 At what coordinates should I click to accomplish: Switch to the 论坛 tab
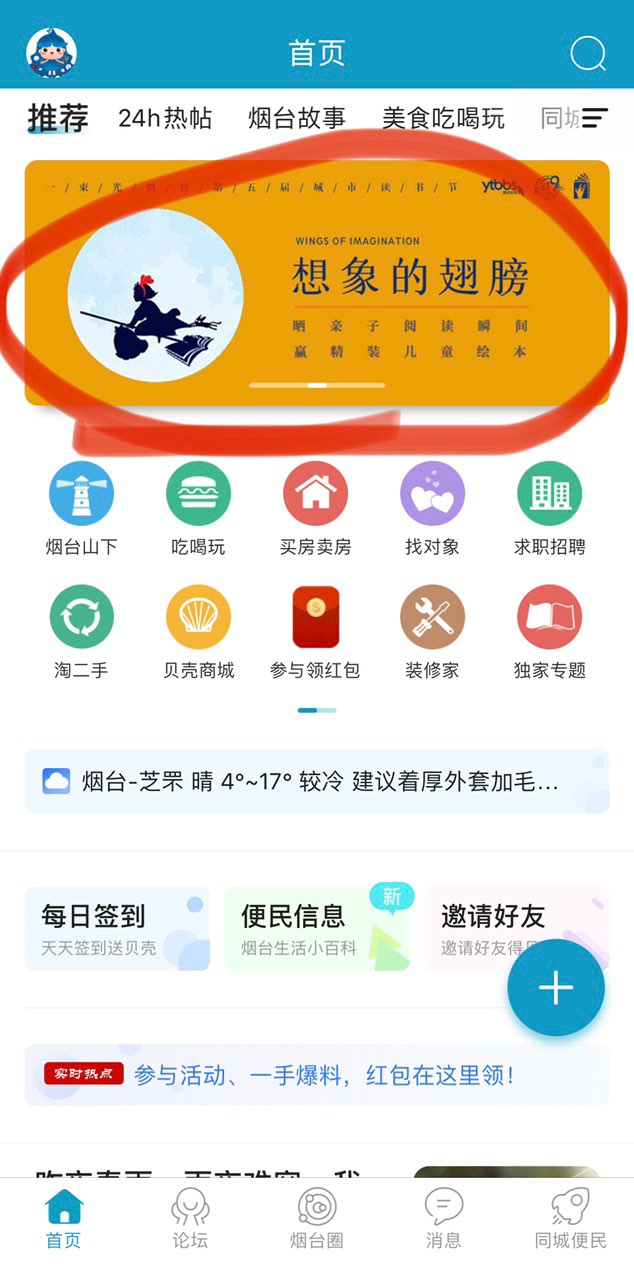click(190, 1219)
